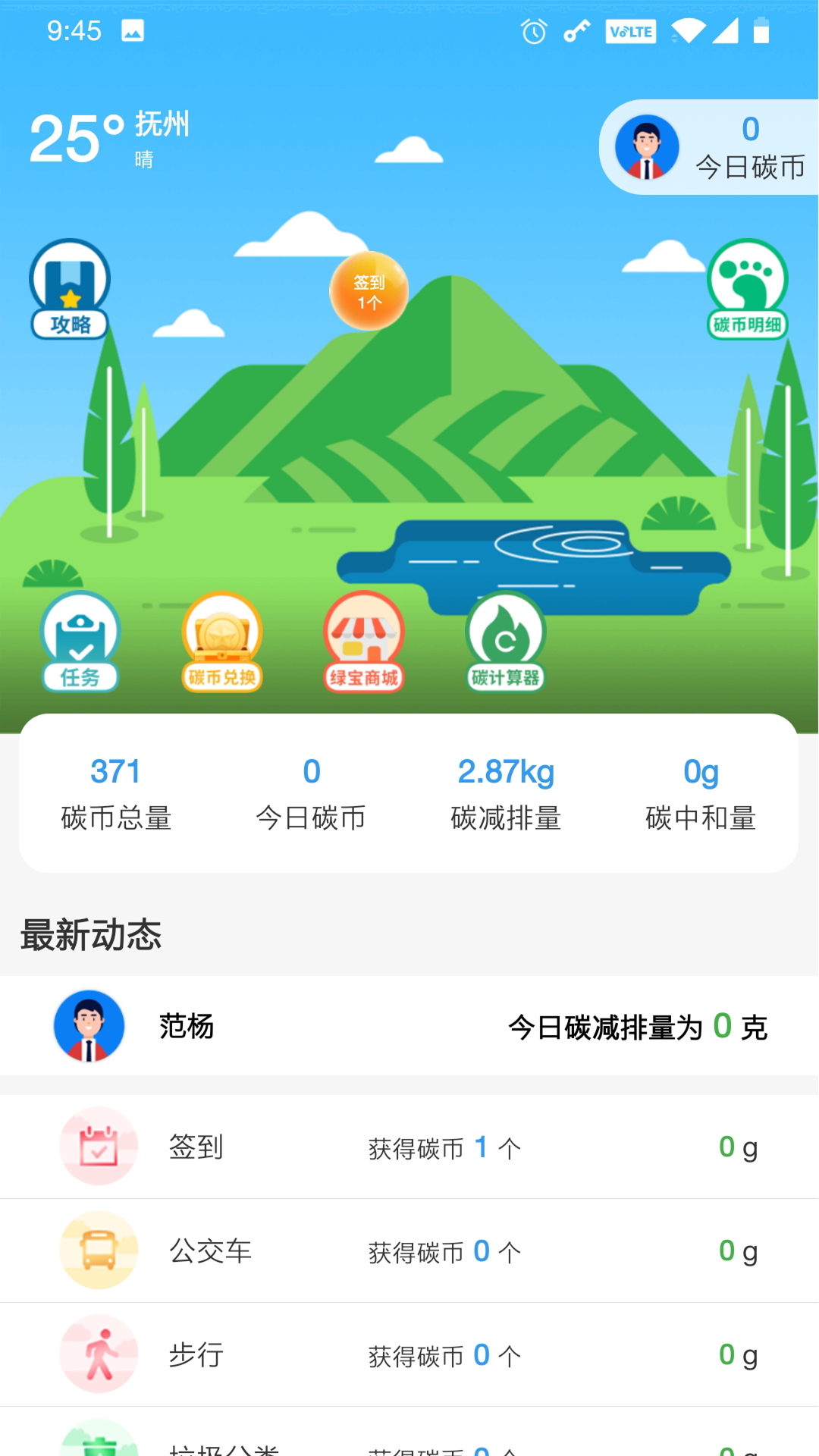Select the calendar icon in 签到 row

click(x=98, y=1146)
